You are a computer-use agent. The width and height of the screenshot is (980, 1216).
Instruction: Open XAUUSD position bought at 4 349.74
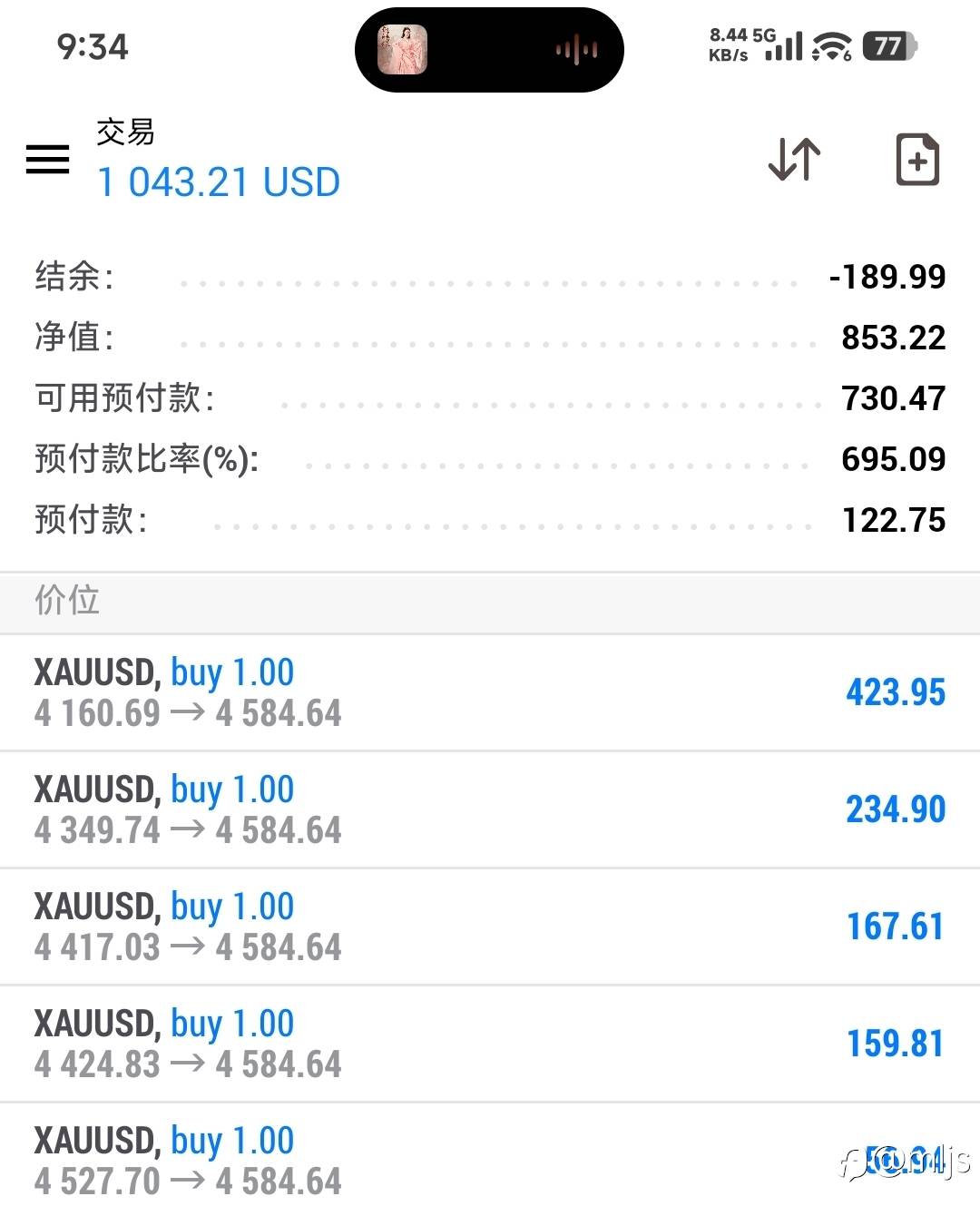tap(490, 810)
